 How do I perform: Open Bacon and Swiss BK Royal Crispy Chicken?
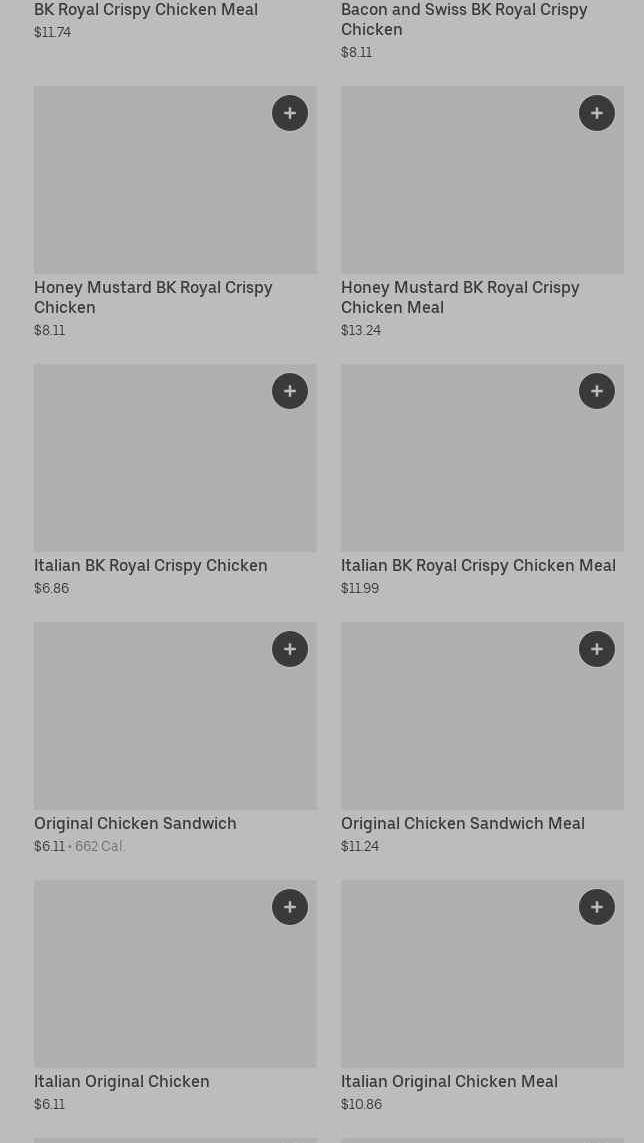(464, 20)
